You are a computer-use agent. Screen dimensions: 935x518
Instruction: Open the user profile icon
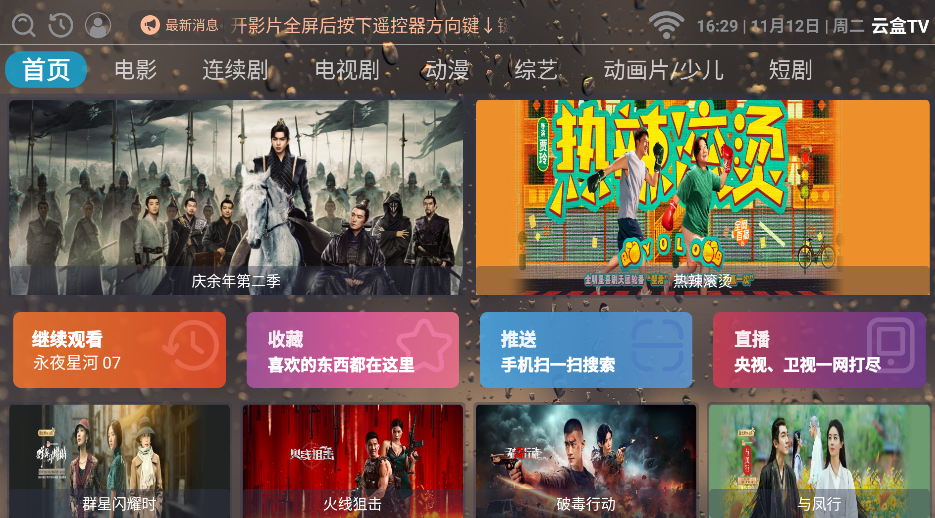tap(97, 25)
